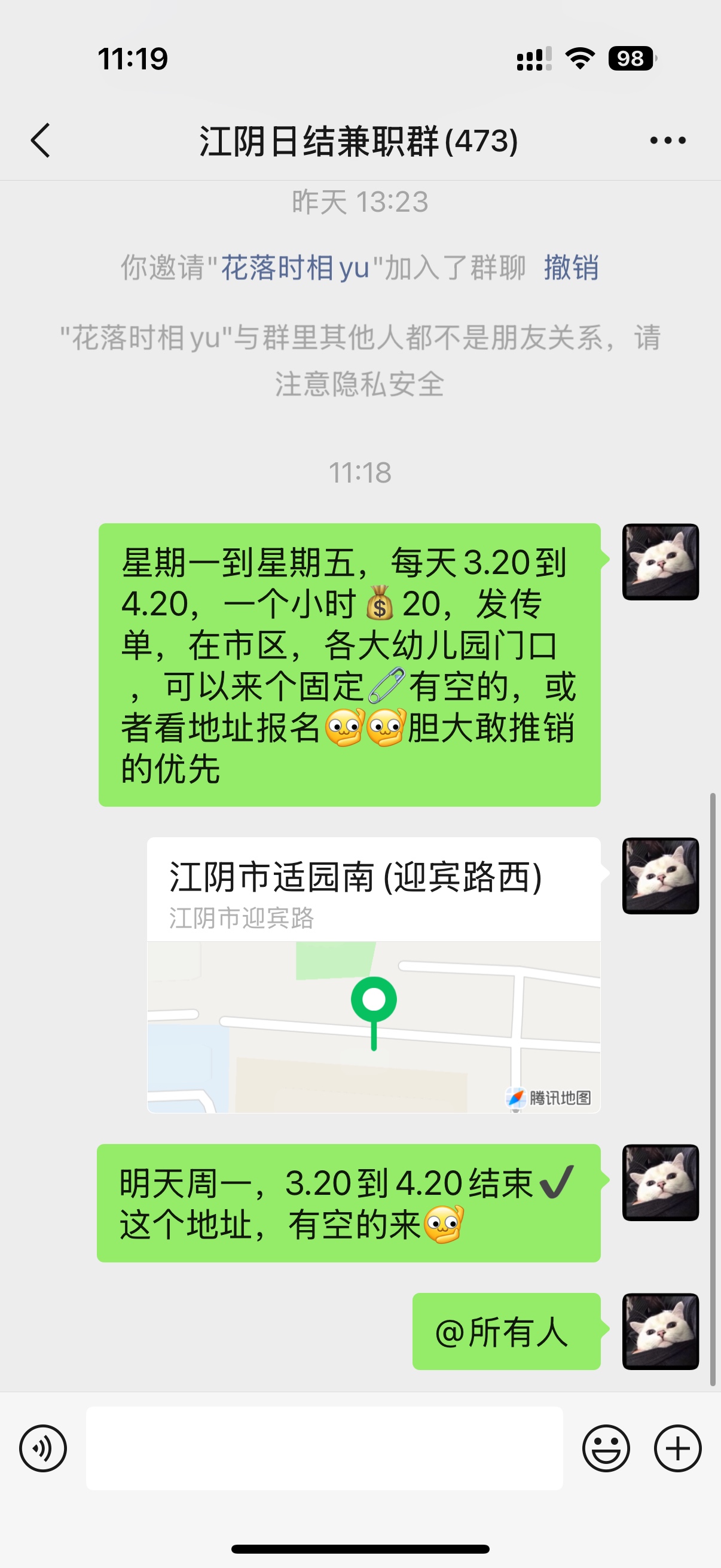Tap the 撤销 link to revoke invite
Viewport: 721px width, 1568px height.
[571, 268]
